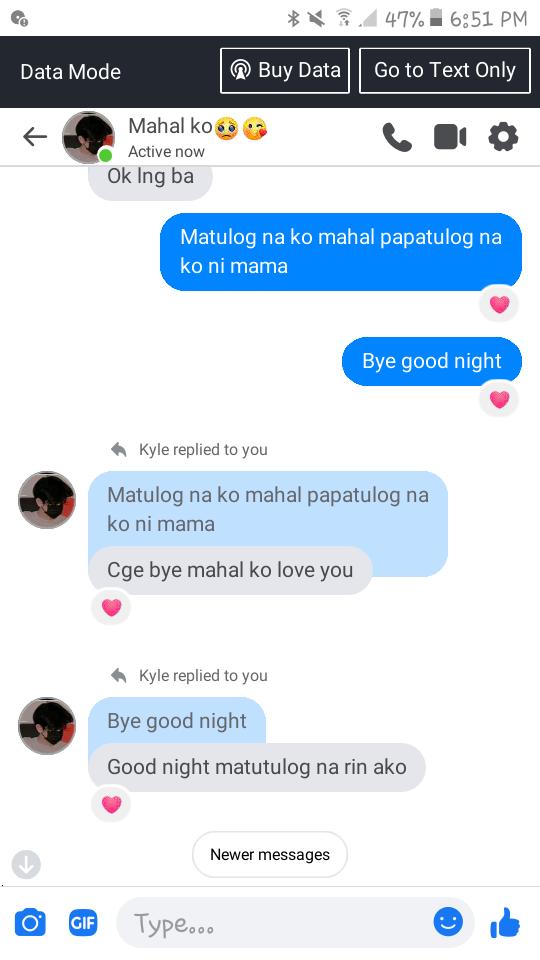The image size is (540, 960).
Task: Tap the Buy Data button
Action: 285,70
